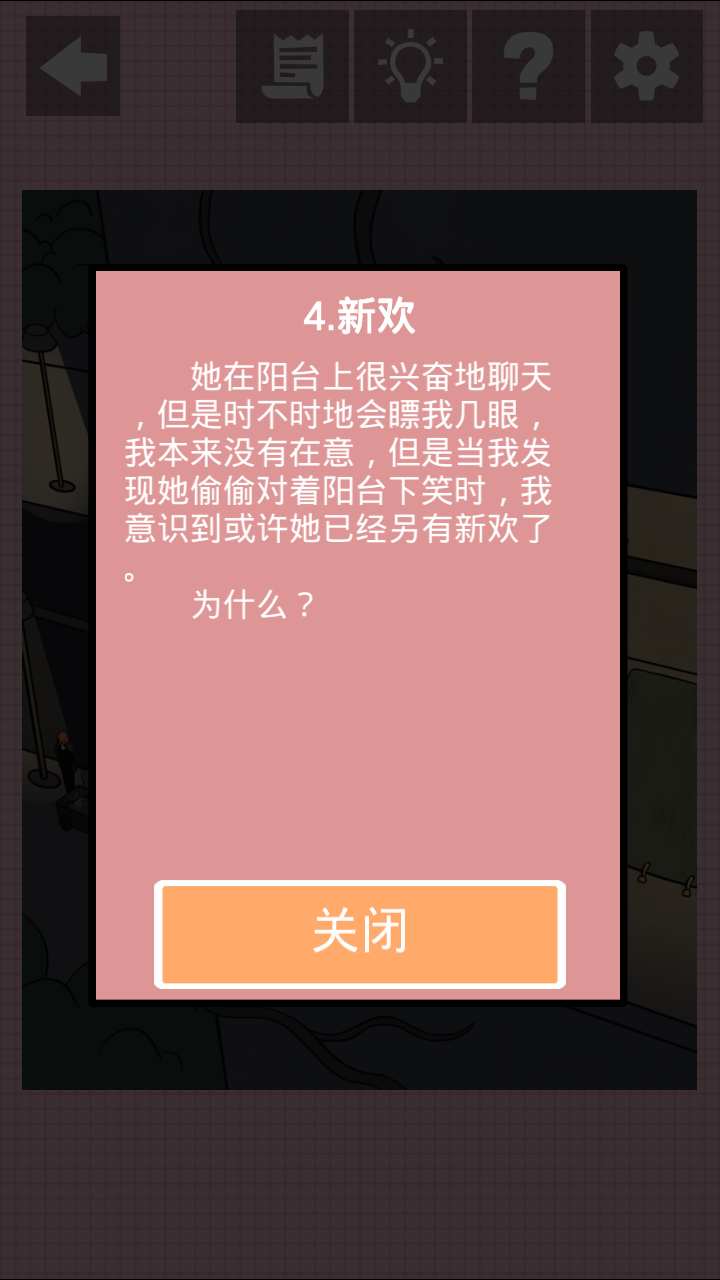Image resolution: width=720 pixels, height=1280 pixels.
Task: Open the light bulb hint icon
Action: 411,65
